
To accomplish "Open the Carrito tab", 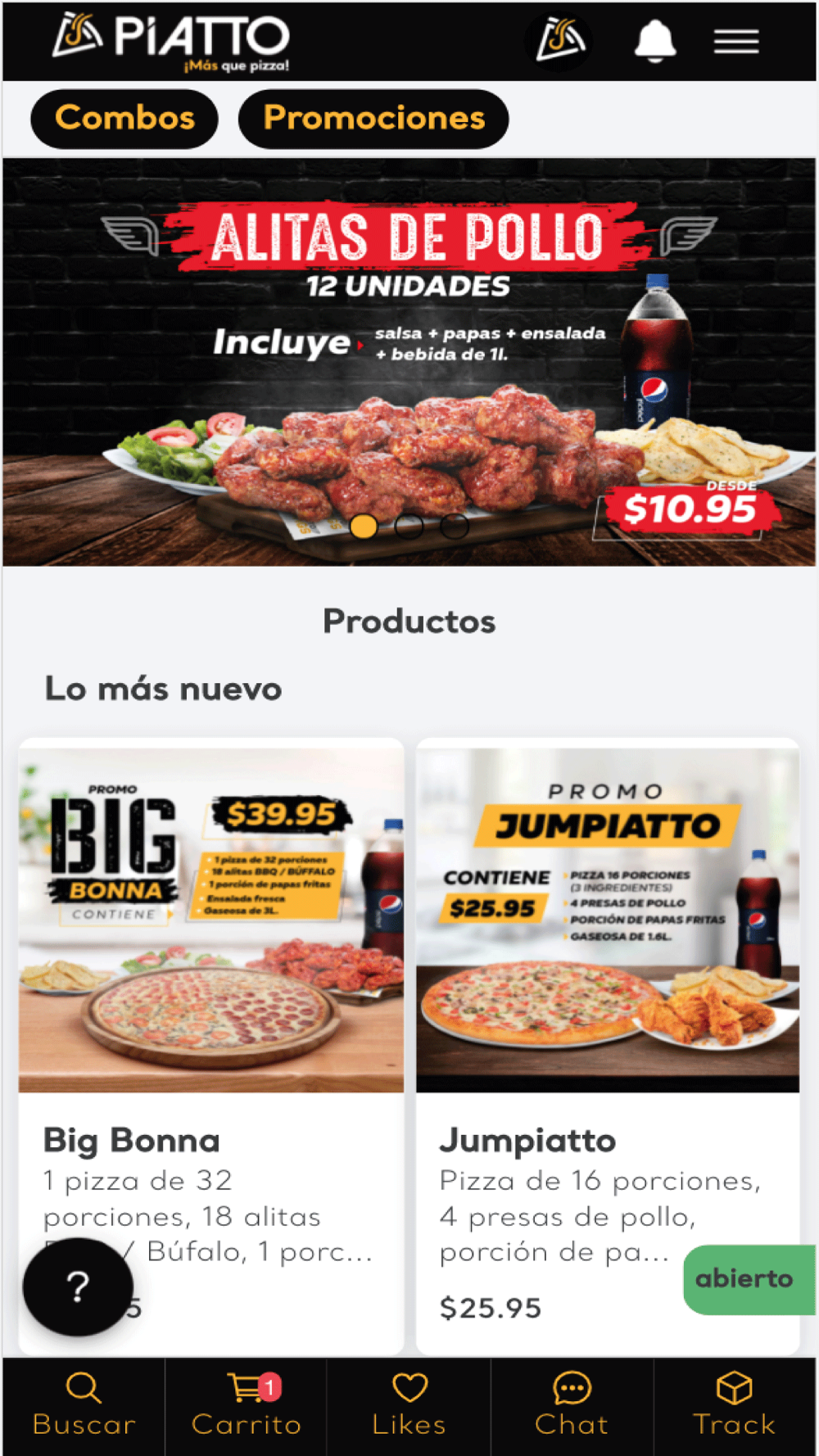I will (x=246, y=1406).
